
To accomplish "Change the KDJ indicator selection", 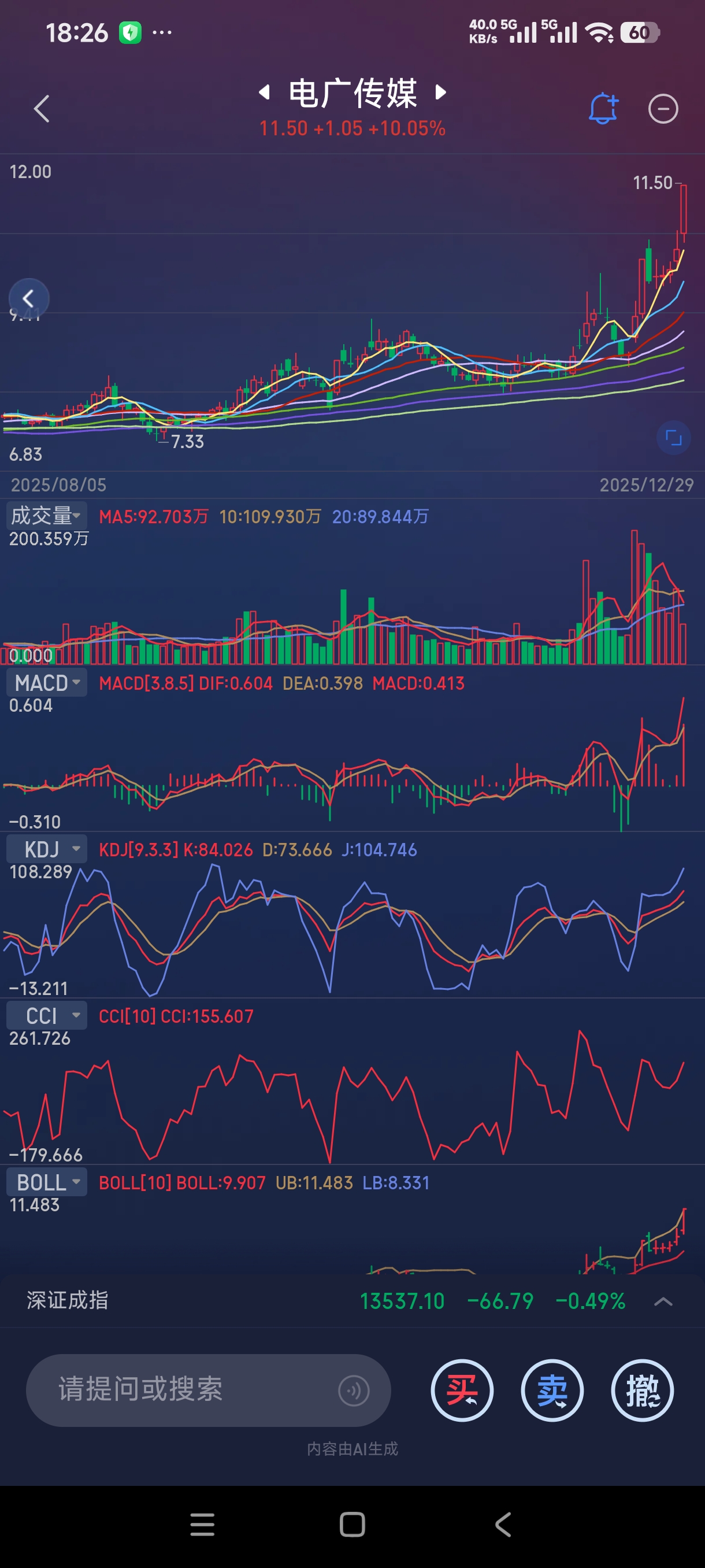I will (x=47, y=849).
